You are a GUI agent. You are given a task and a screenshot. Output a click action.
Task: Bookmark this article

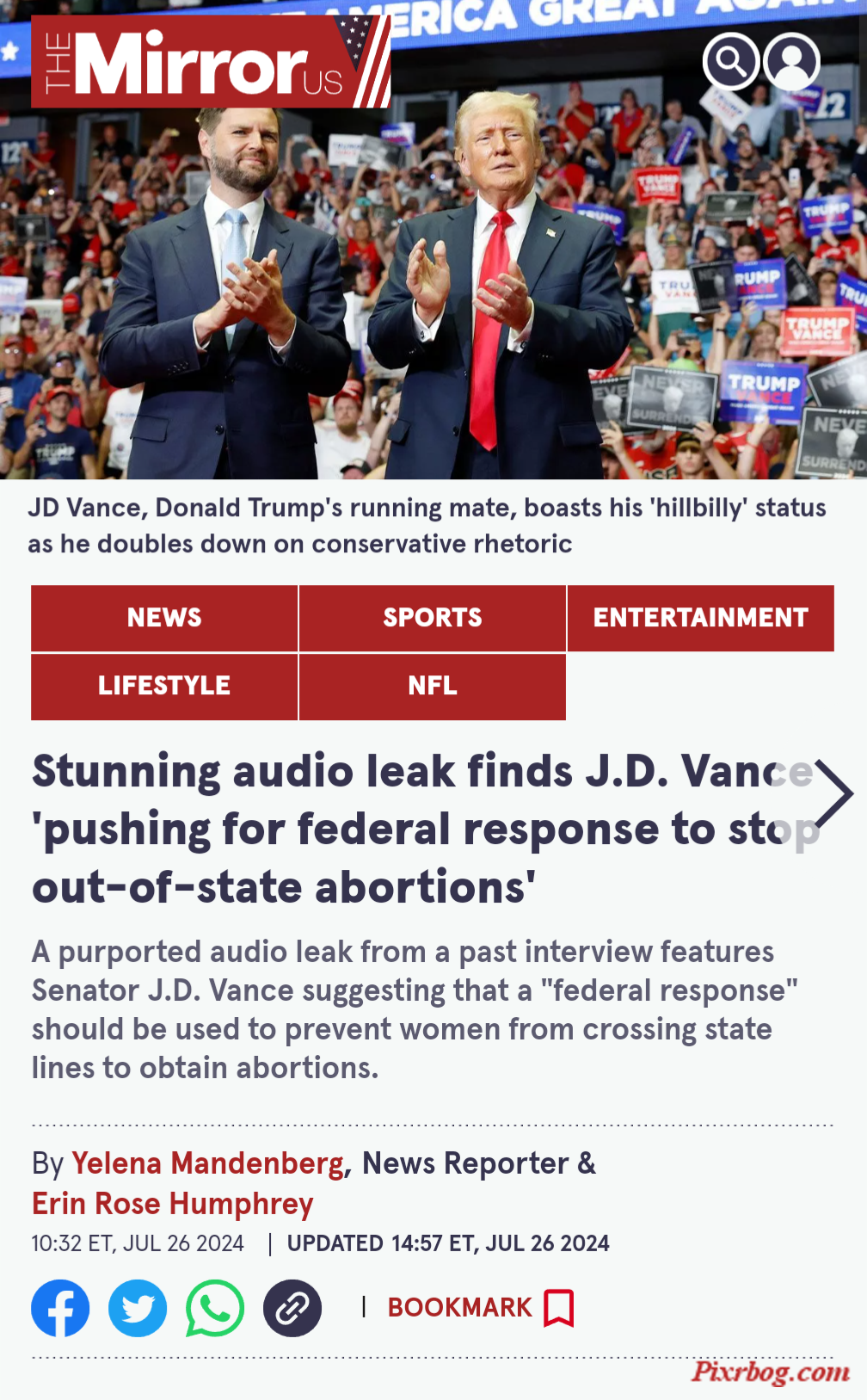[481, 1308]
